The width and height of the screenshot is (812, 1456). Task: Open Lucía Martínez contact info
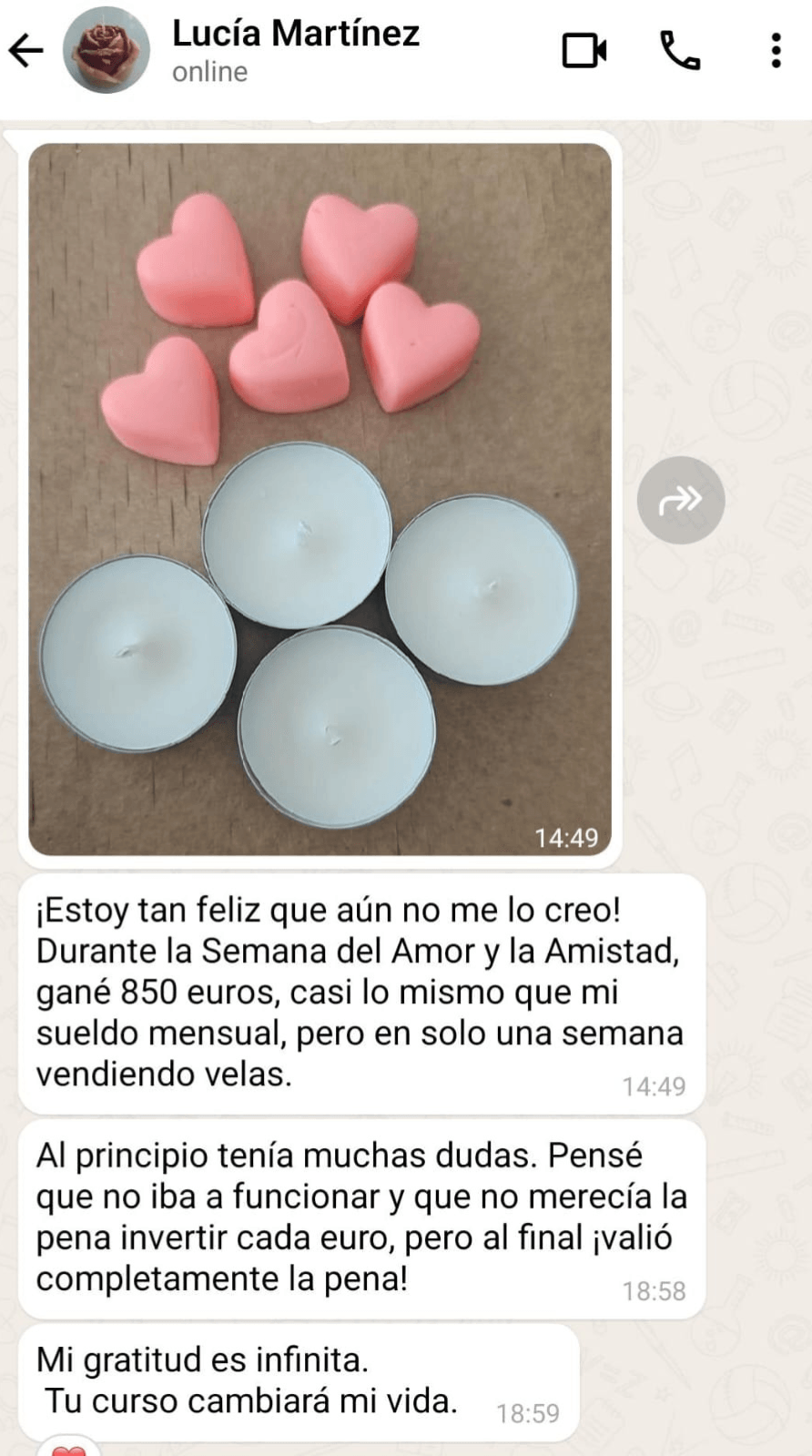click(295, 49)
